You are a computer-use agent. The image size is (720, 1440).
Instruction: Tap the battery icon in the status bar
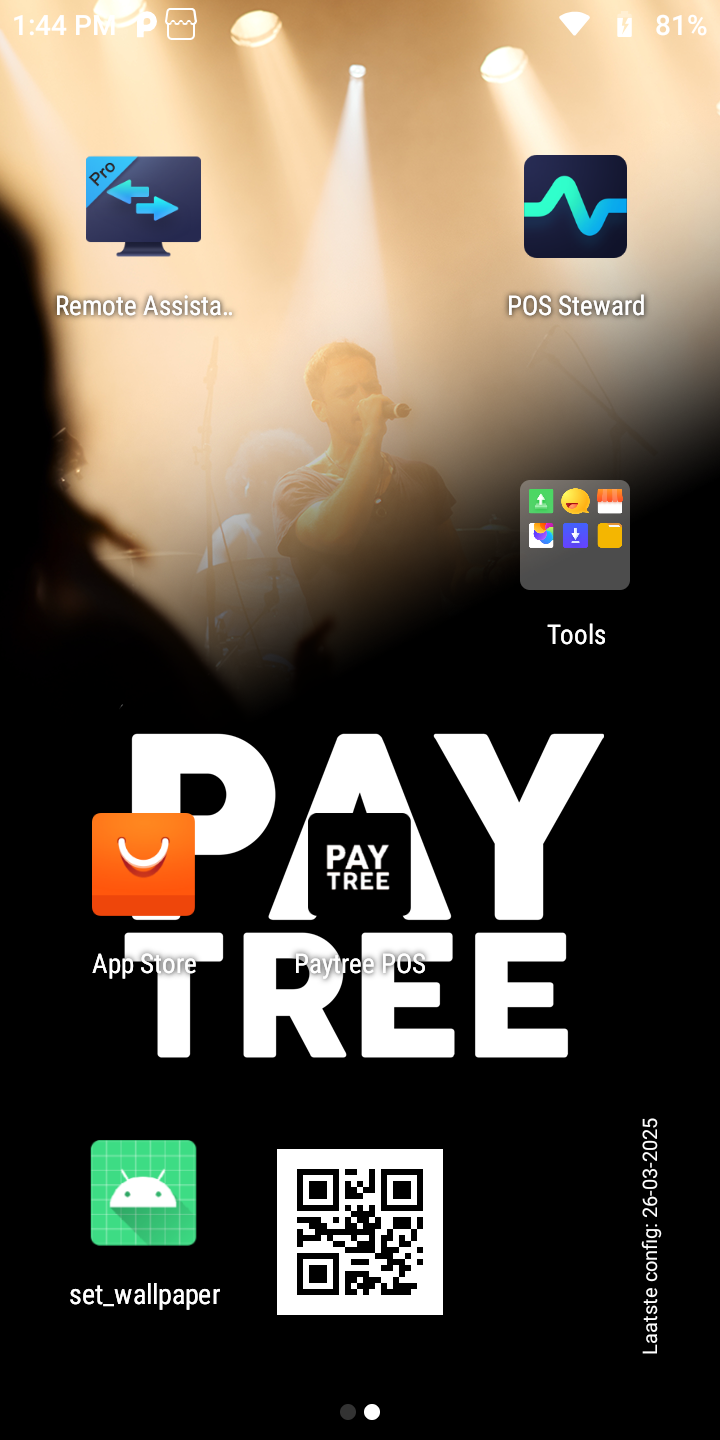pyautogui.click(x=624, y=24)
